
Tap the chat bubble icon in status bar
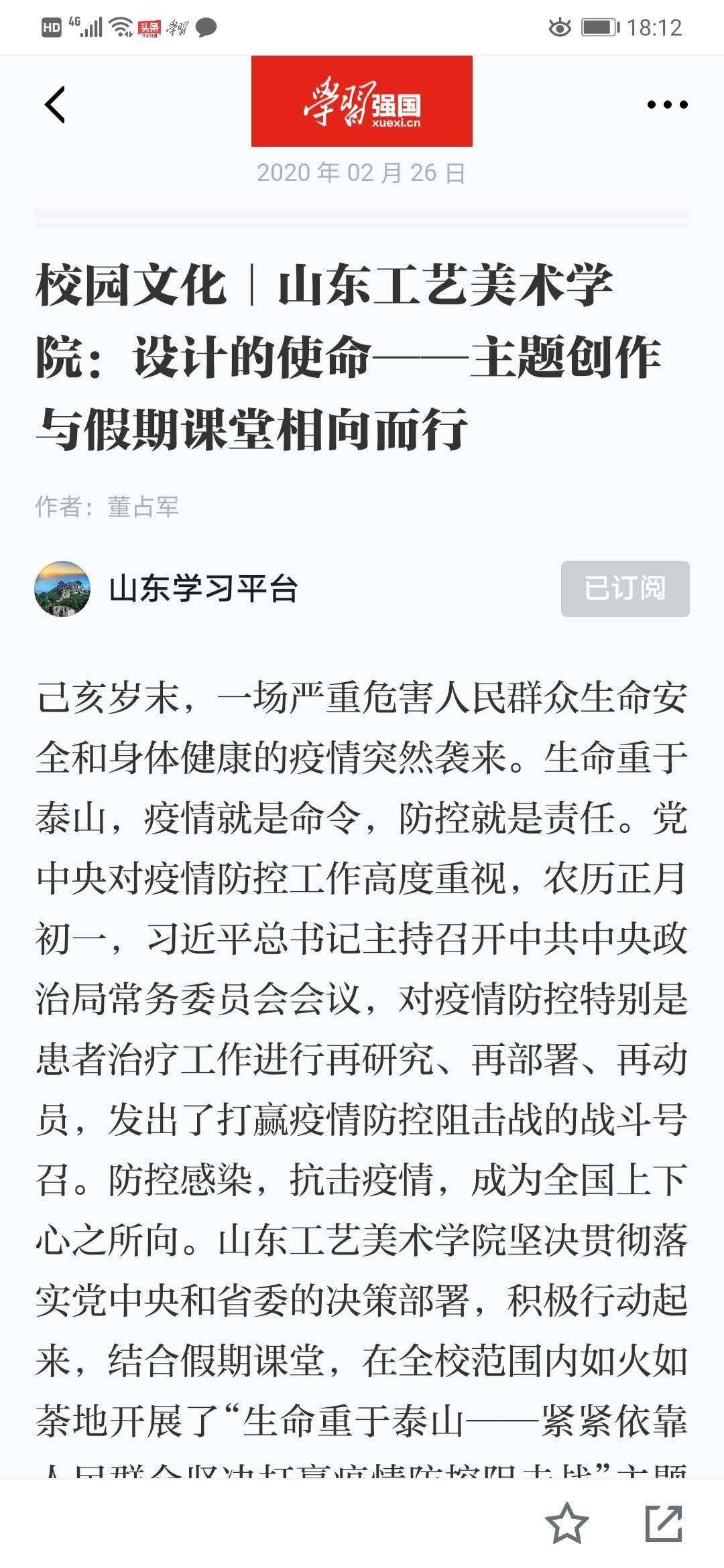(207, 27)
